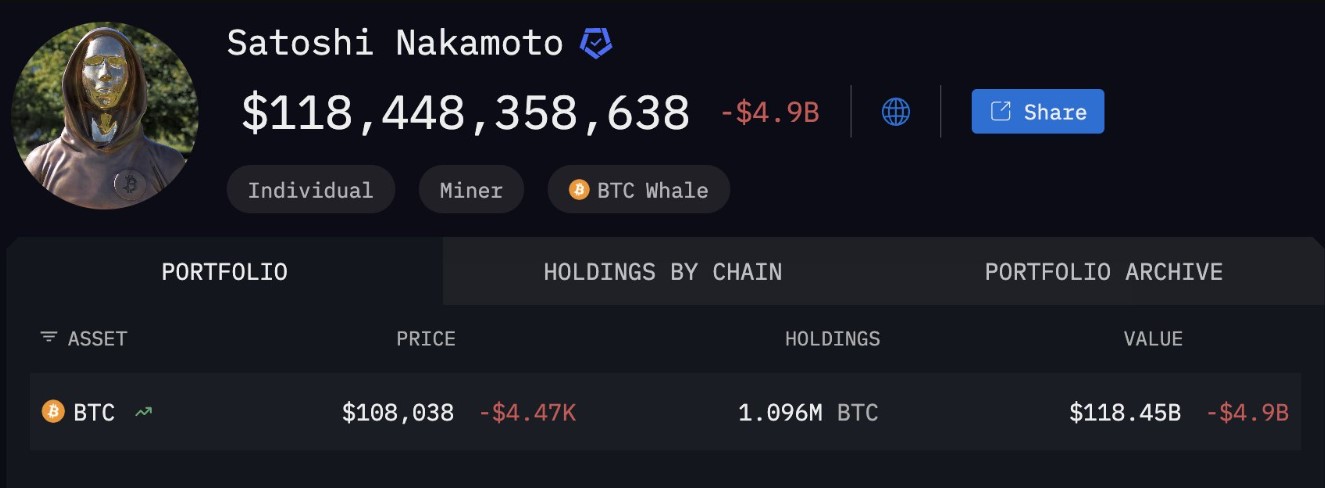Switch to the Holdings by Chain tab
This screenshot has height=488, width=1325.
pyautogui.click(x=662, y=272)
